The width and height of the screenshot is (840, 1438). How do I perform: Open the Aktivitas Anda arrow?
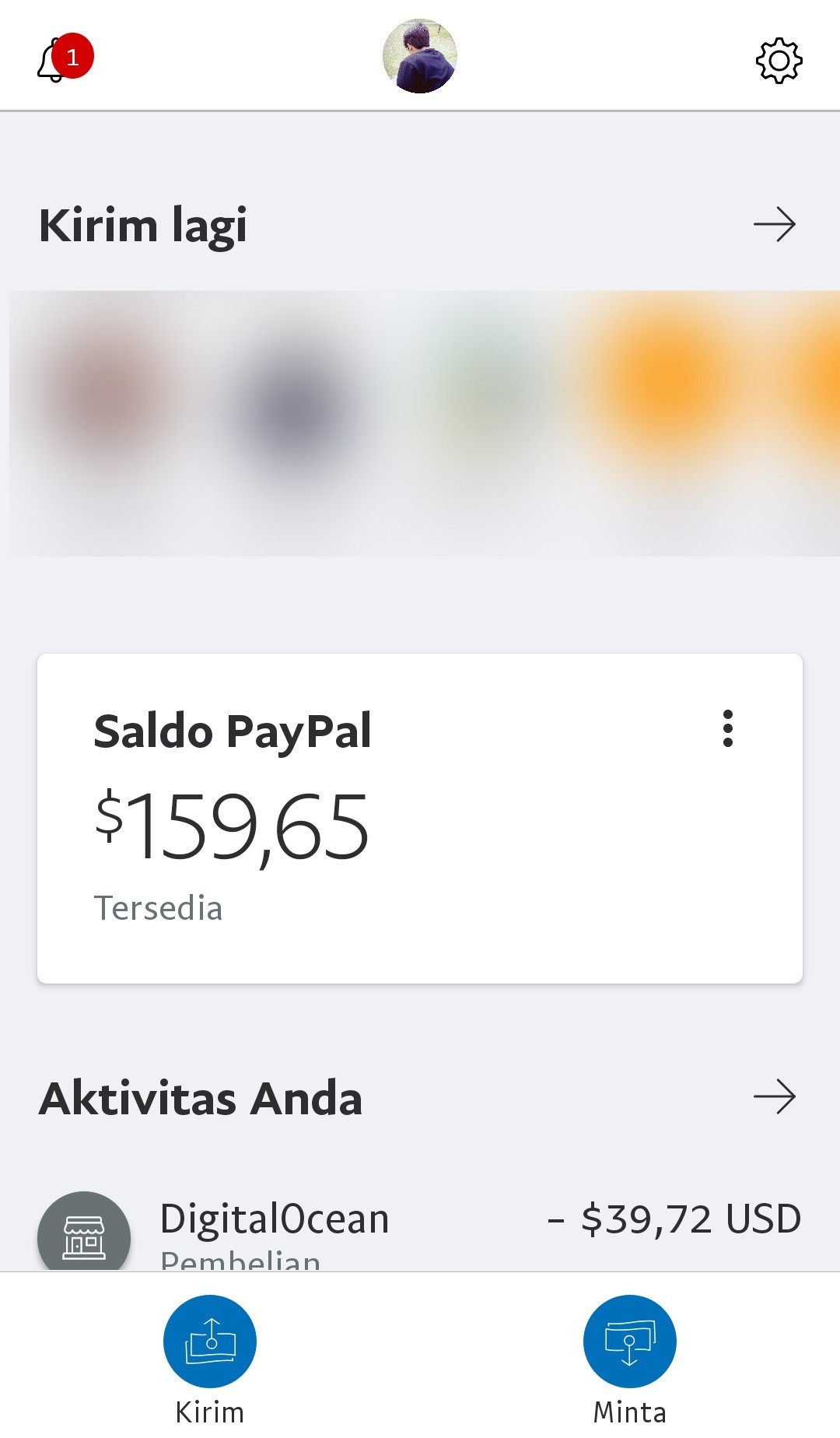[x=774, y=1097]
